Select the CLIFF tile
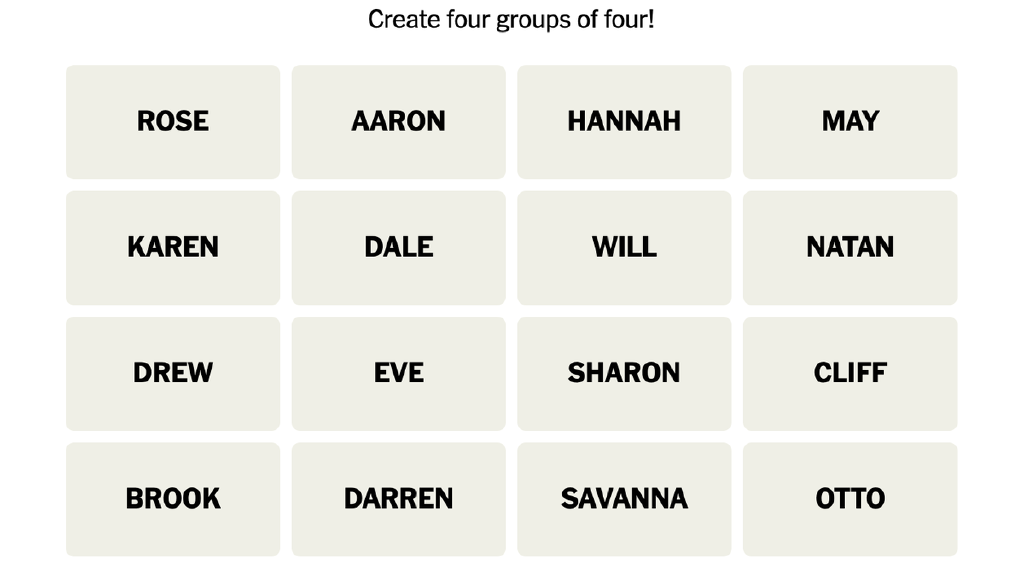 pyautogui.click(x=850, y=373)
